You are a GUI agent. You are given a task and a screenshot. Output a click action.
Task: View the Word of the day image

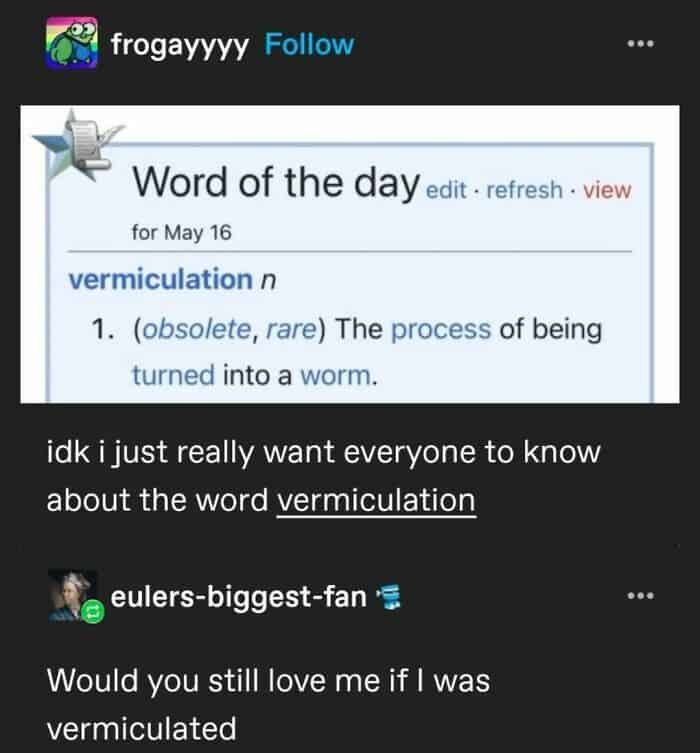point(349,254)
